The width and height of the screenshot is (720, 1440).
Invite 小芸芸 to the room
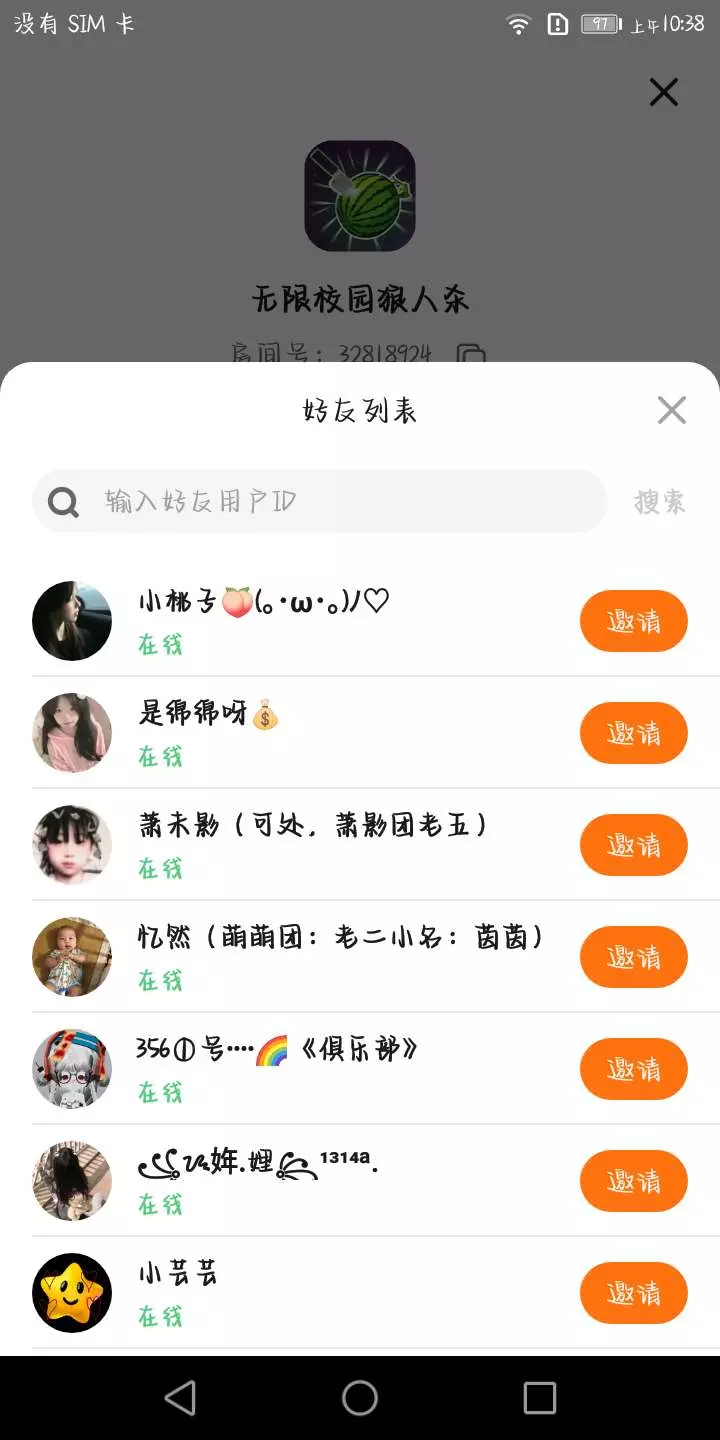[633, 1293]
